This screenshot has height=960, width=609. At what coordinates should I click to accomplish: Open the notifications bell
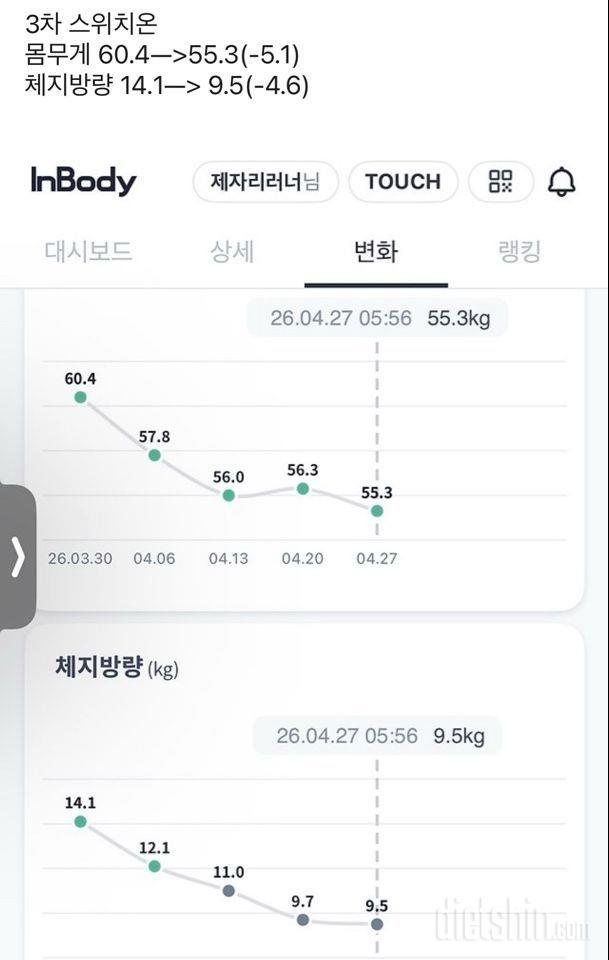click(562, 182)
